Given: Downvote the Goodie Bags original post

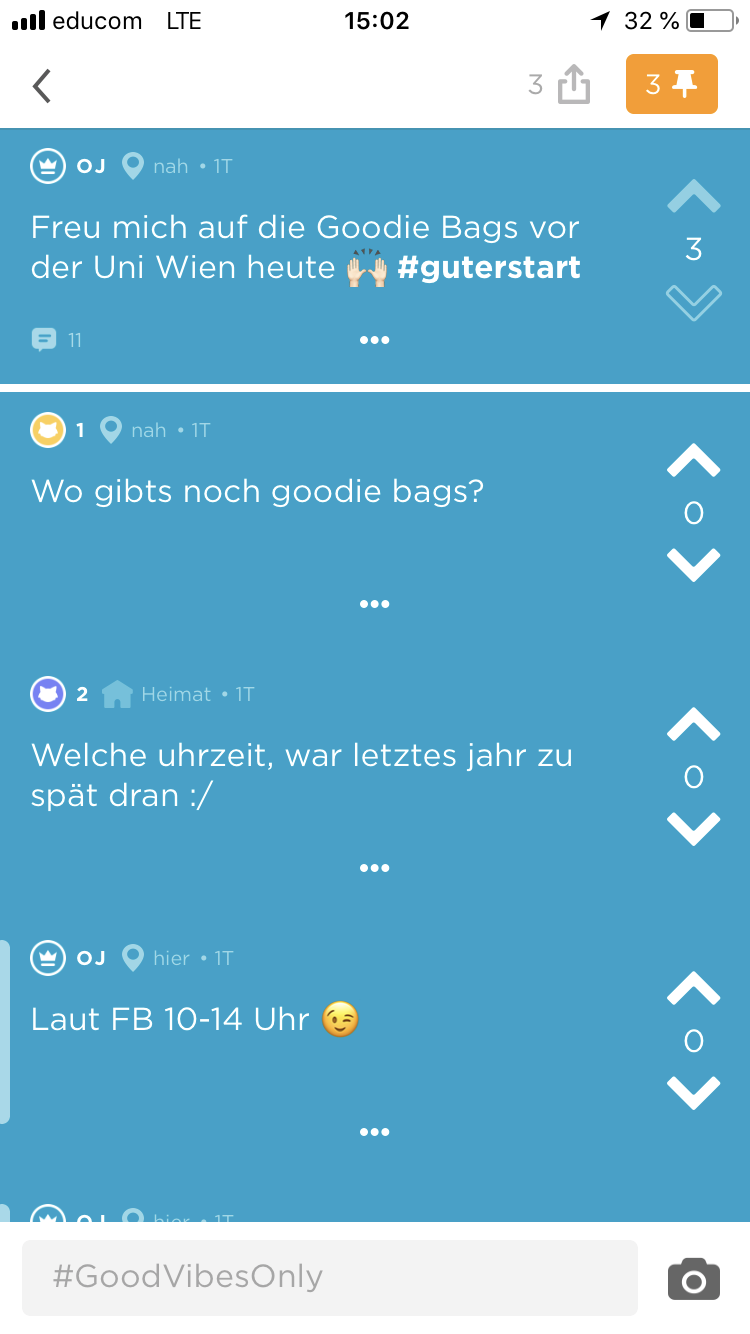Looking at the screenshot, I should [693, 302].
